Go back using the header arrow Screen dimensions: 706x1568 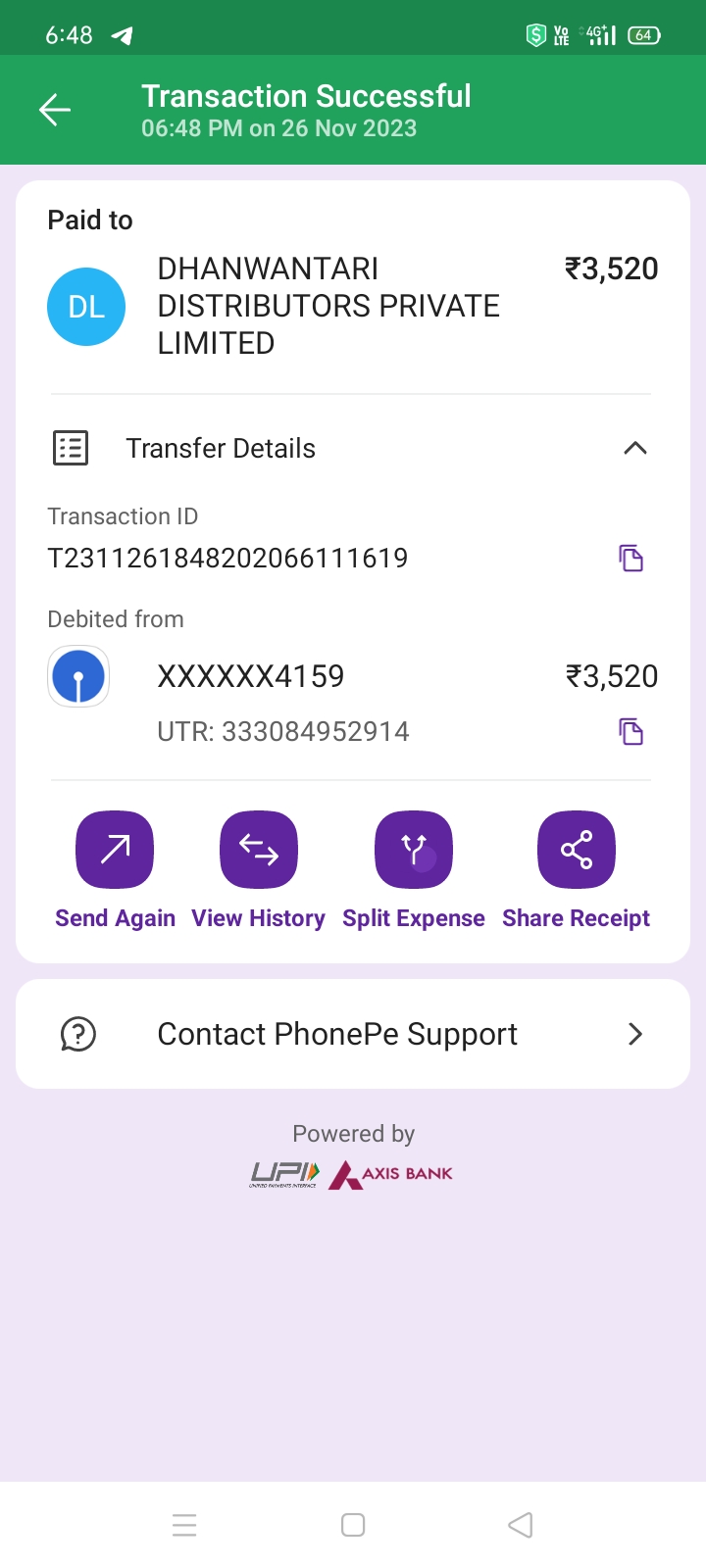pyautogui.click(x=55, y=110)
